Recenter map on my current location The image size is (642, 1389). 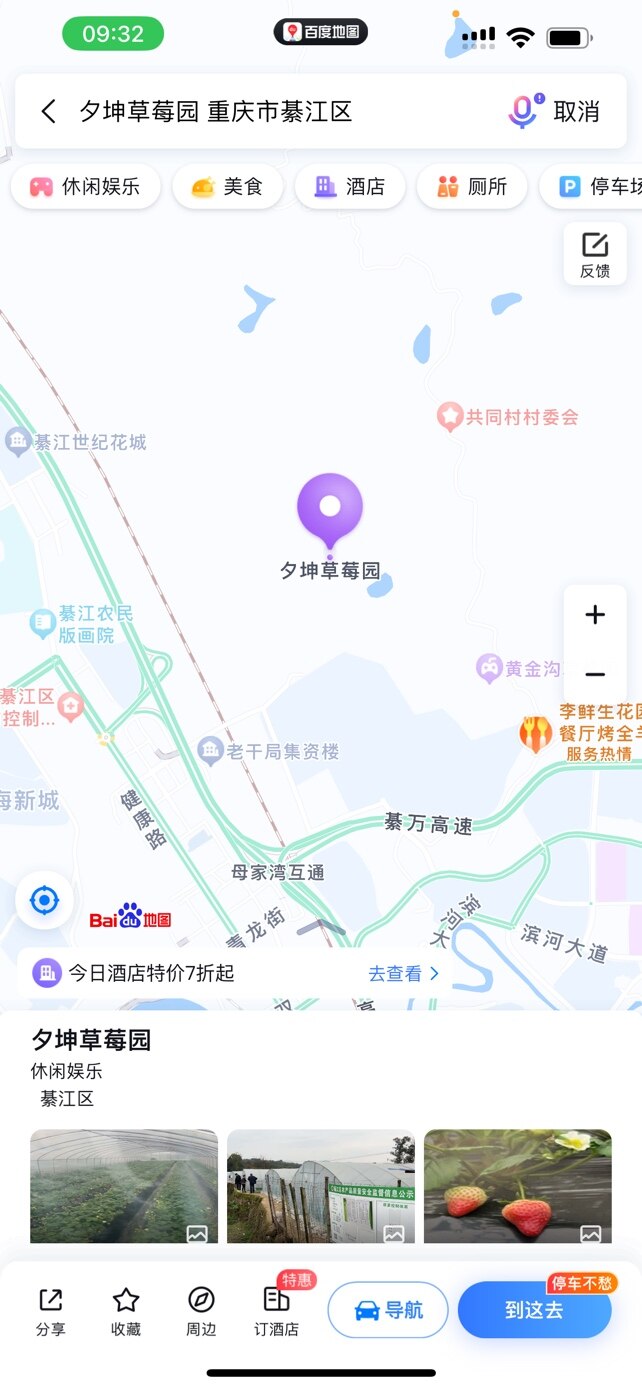pyautogui.click(x=44, y=901)
